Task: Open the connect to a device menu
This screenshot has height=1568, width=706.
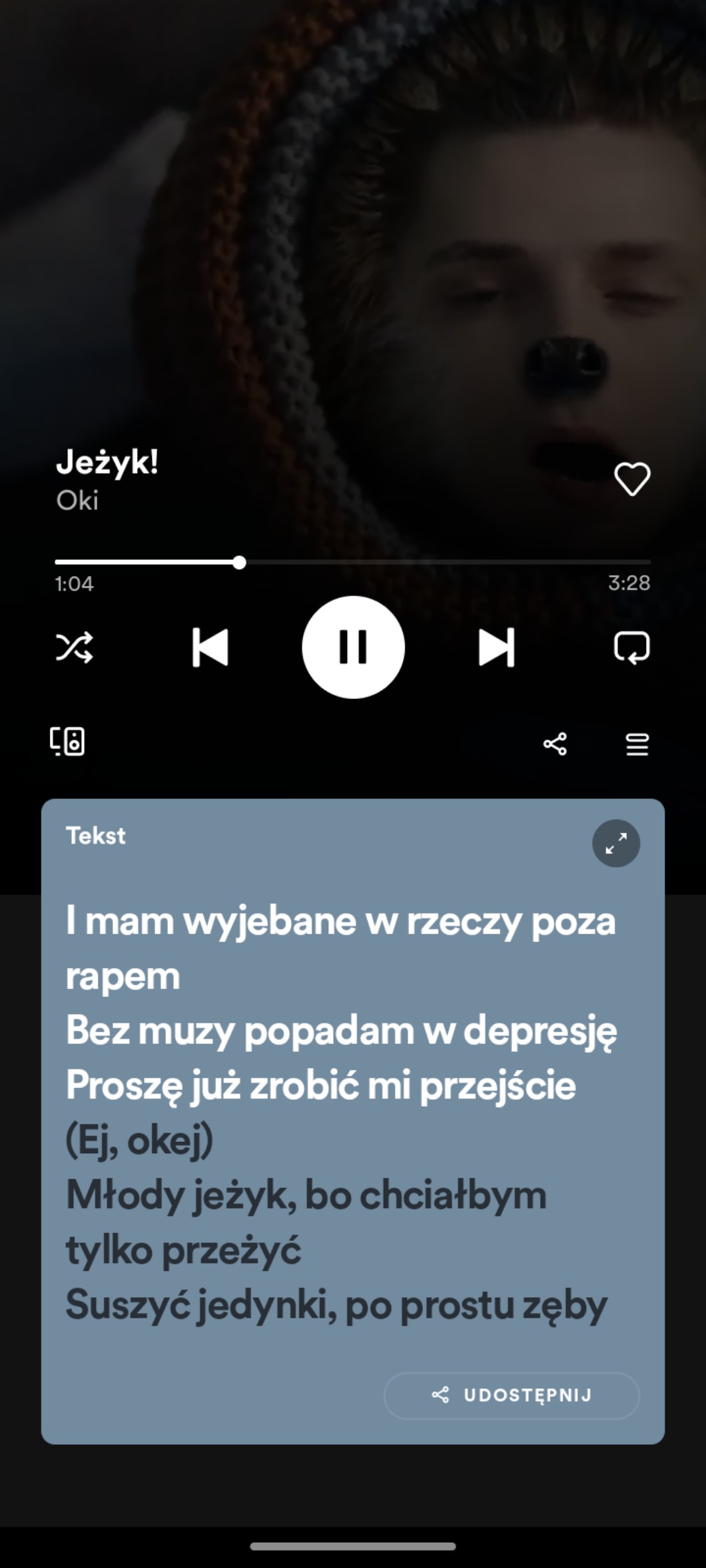Action: tap(67, 742)
